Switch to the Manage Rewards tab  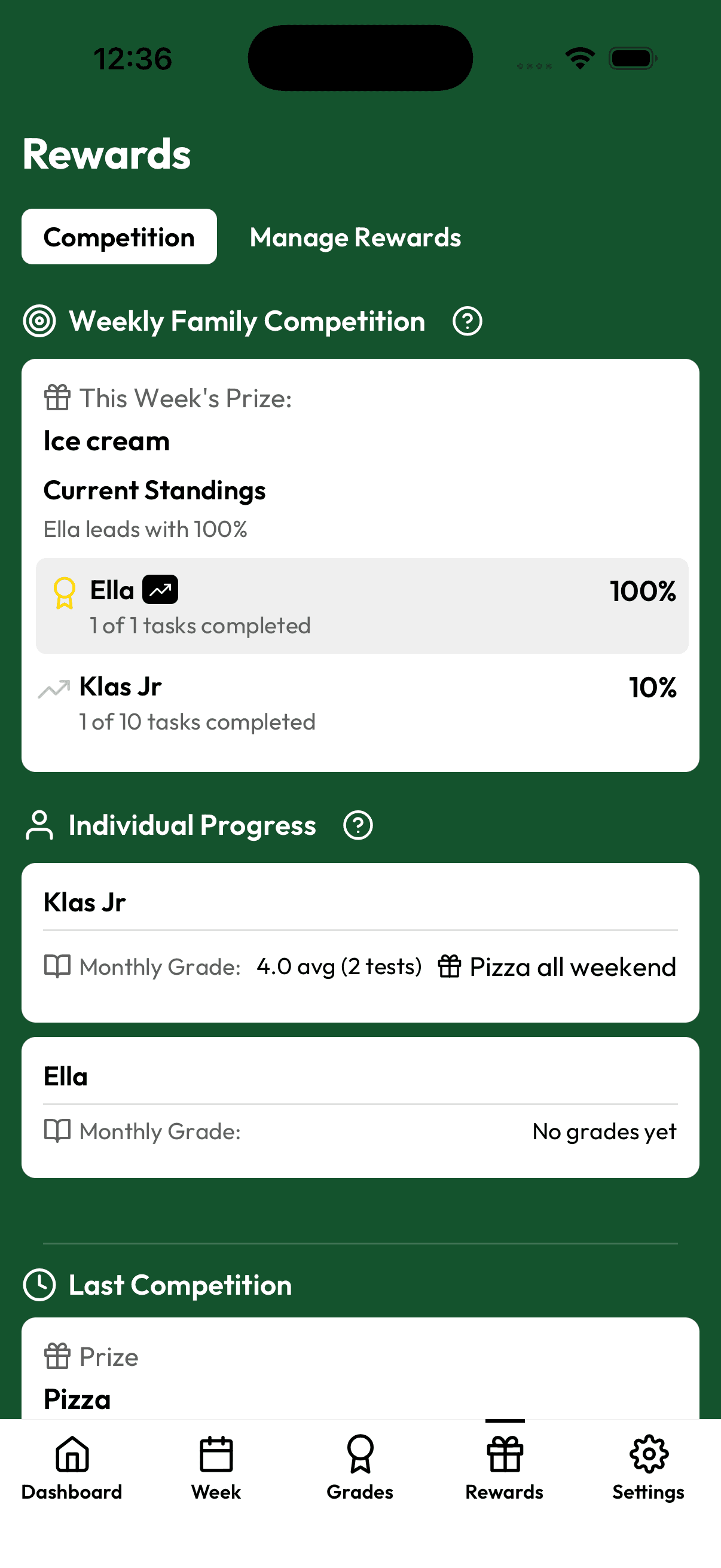[355, 237]
